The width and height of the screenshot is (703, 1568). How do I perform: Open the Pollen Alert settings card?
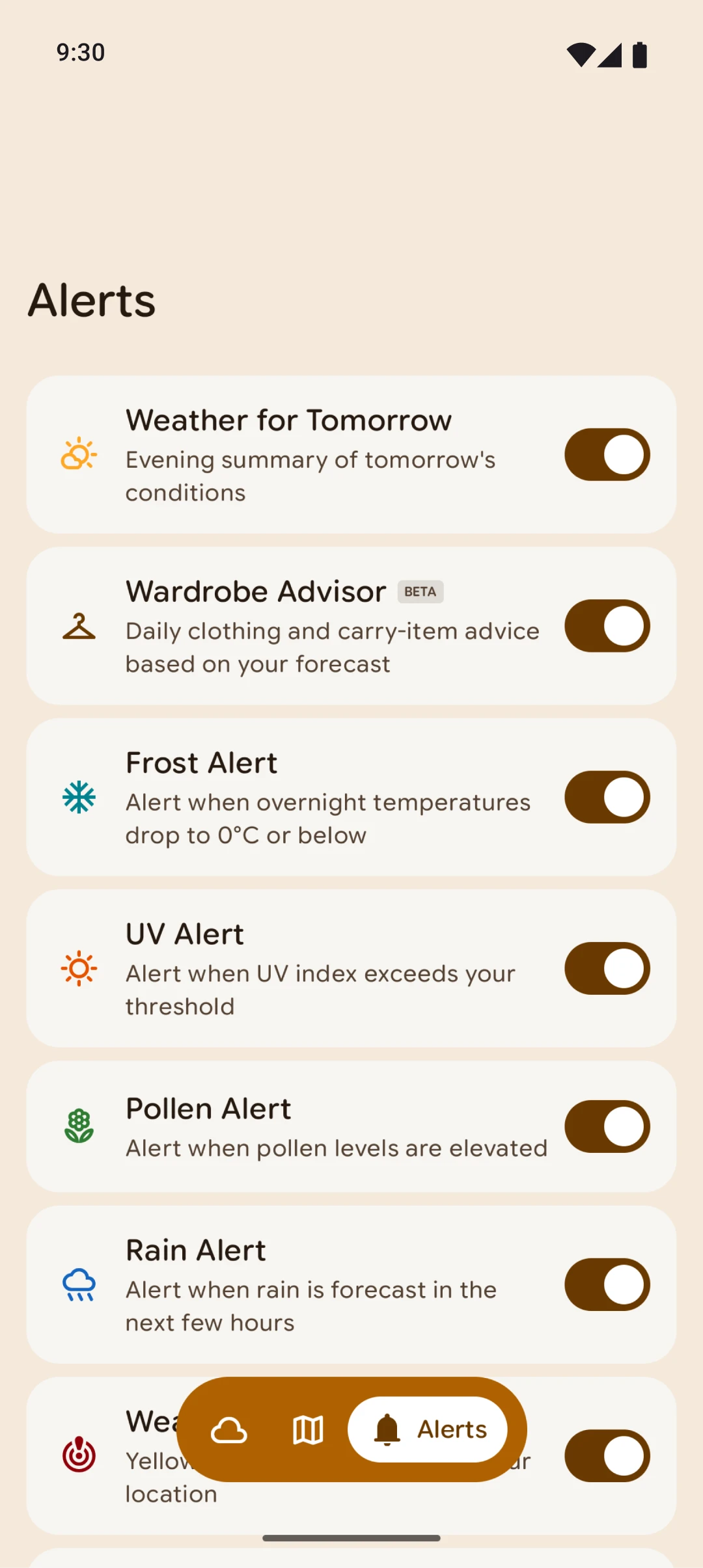click(351, 1127)
